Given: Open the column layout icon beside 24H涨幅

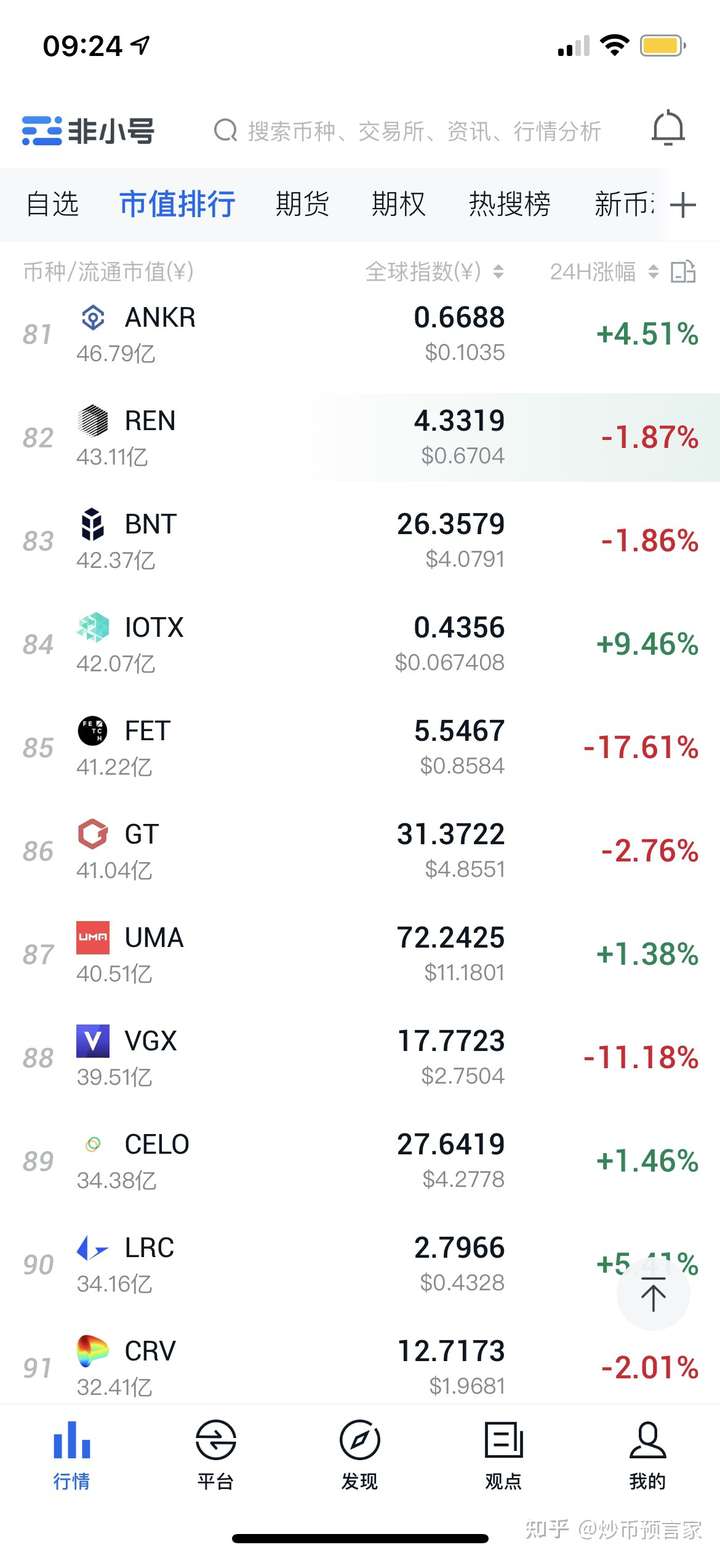Looking at the screenshot, I should tap(683, 271).
